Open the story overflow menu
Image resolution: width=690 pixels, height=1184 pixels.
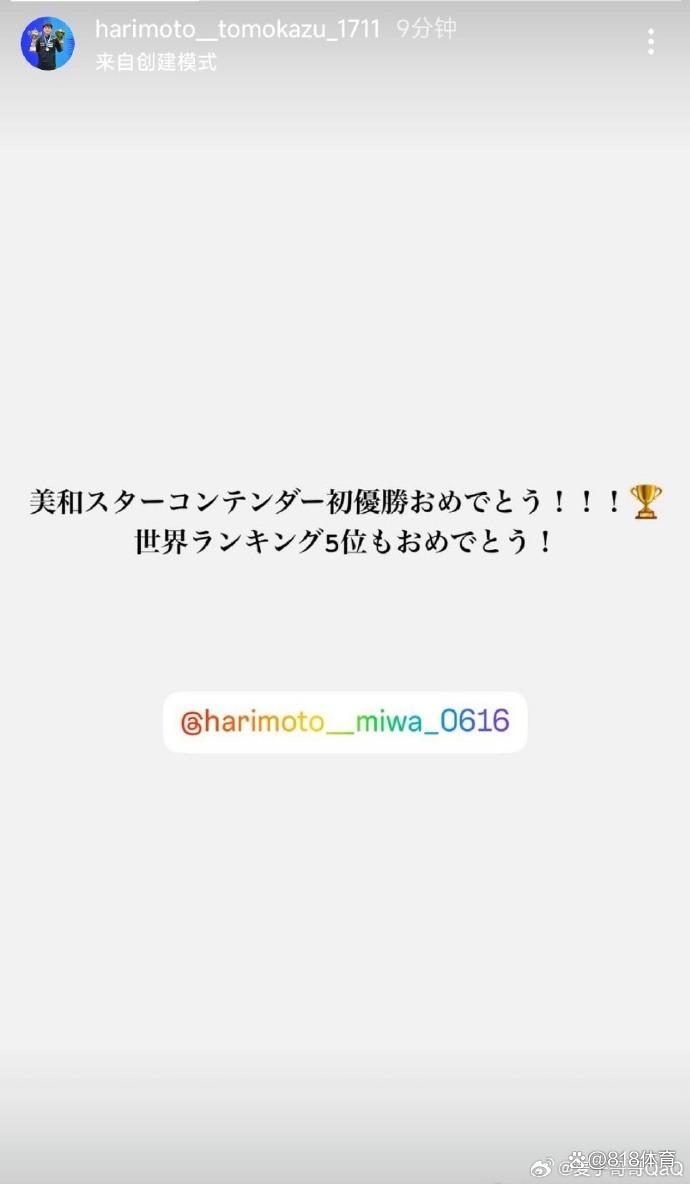coord(651,42)
